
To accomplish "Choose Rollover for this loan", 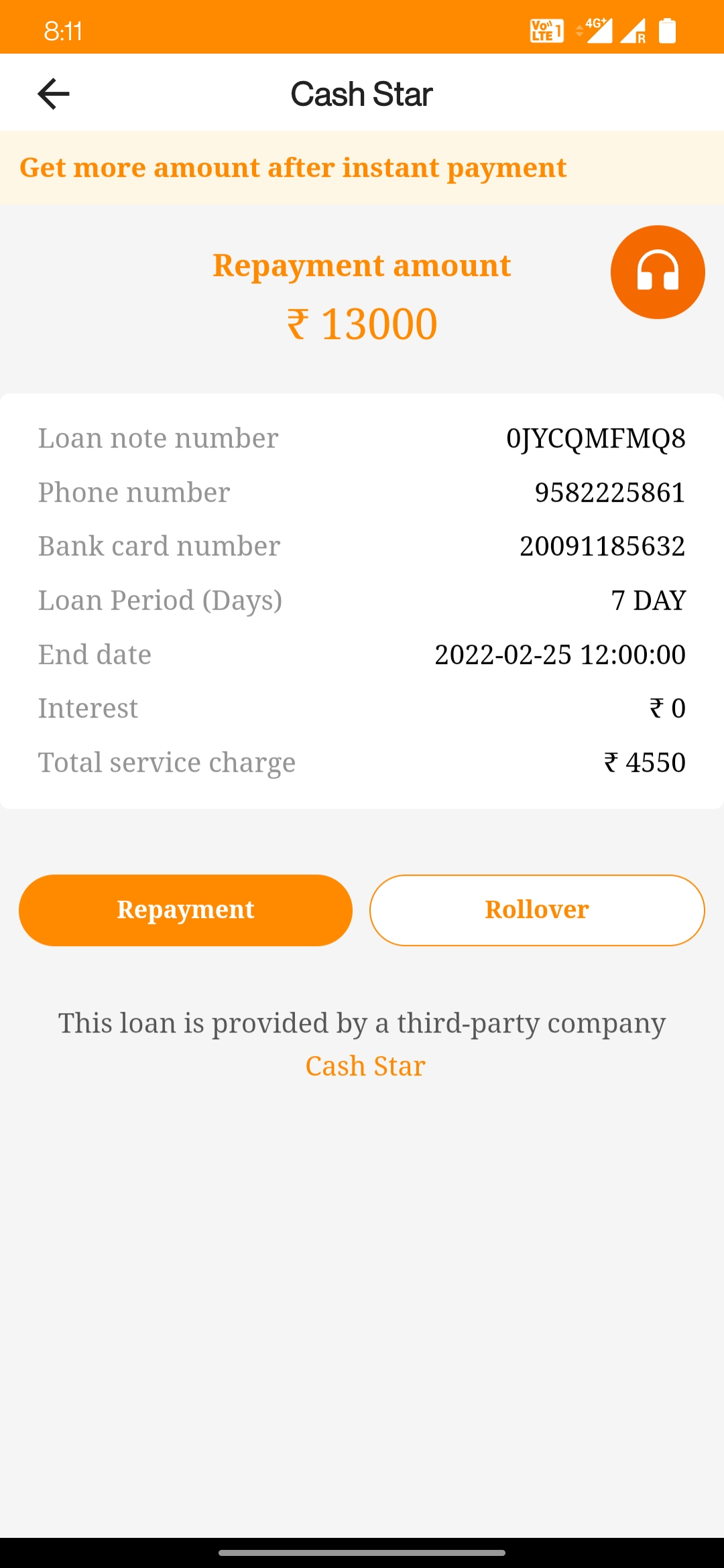I will [537, 910].
